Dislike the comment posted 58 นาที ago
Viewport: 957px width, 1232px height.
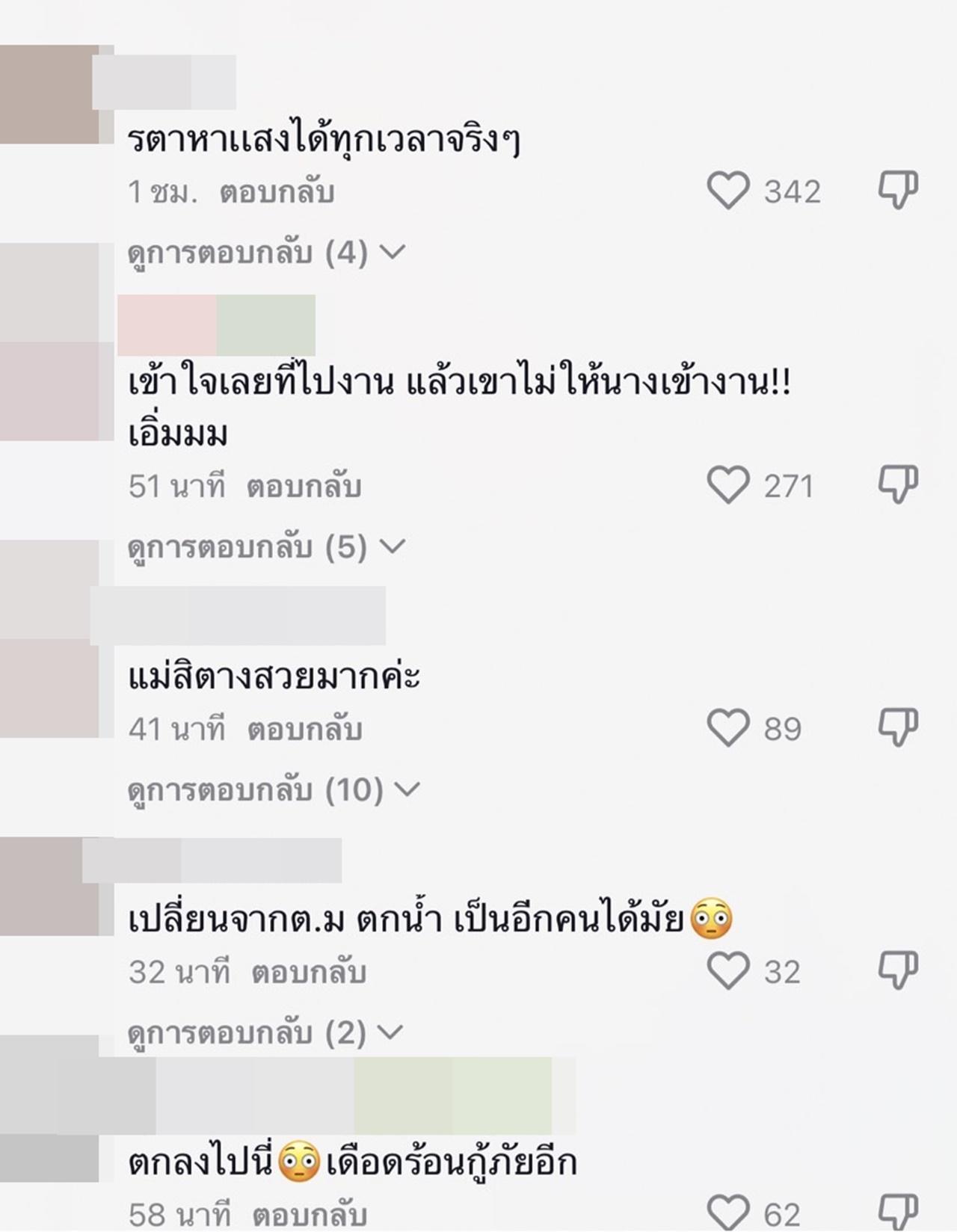[897, 1212]
